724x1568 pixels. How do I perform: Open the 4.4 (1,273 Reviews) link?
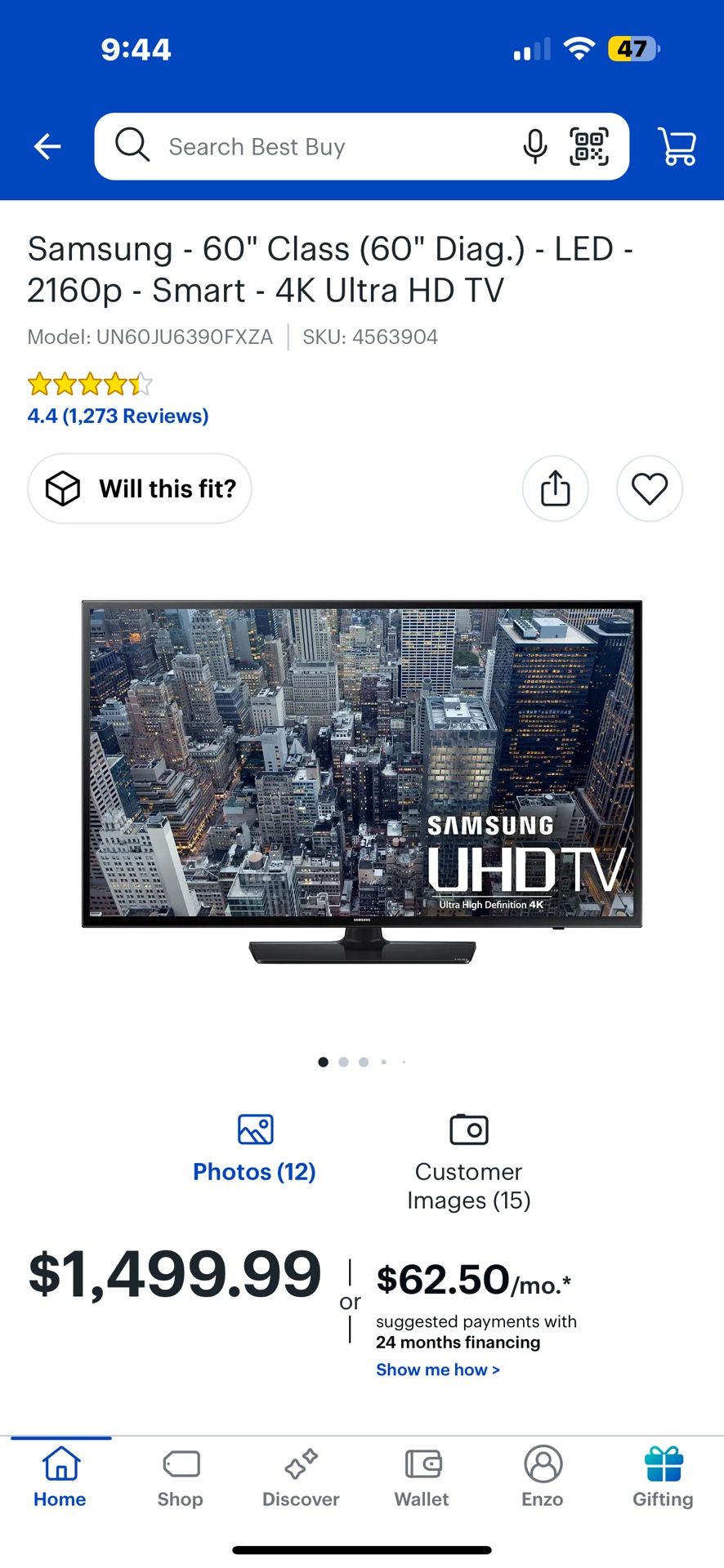pyautogui.click(x=118, y=416)
